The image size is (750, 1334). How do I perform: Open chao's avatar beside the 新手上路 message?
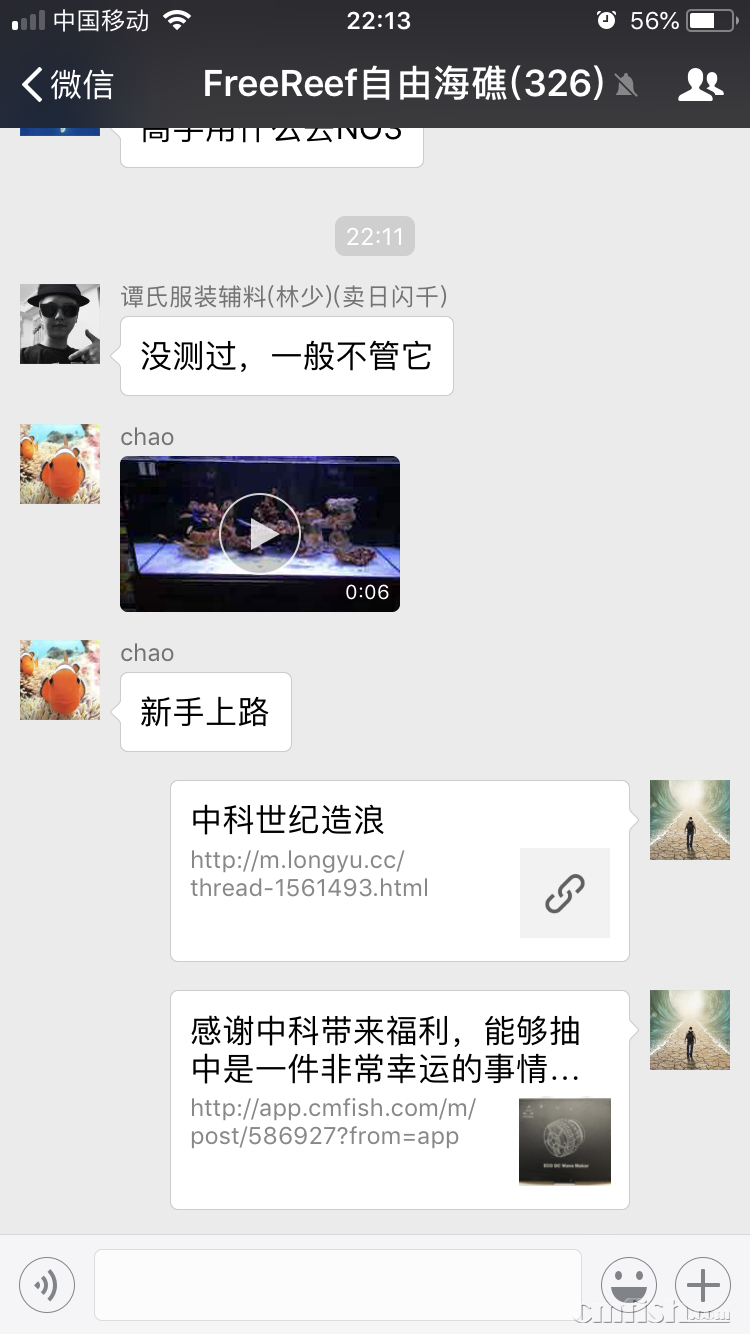[60, 680]
